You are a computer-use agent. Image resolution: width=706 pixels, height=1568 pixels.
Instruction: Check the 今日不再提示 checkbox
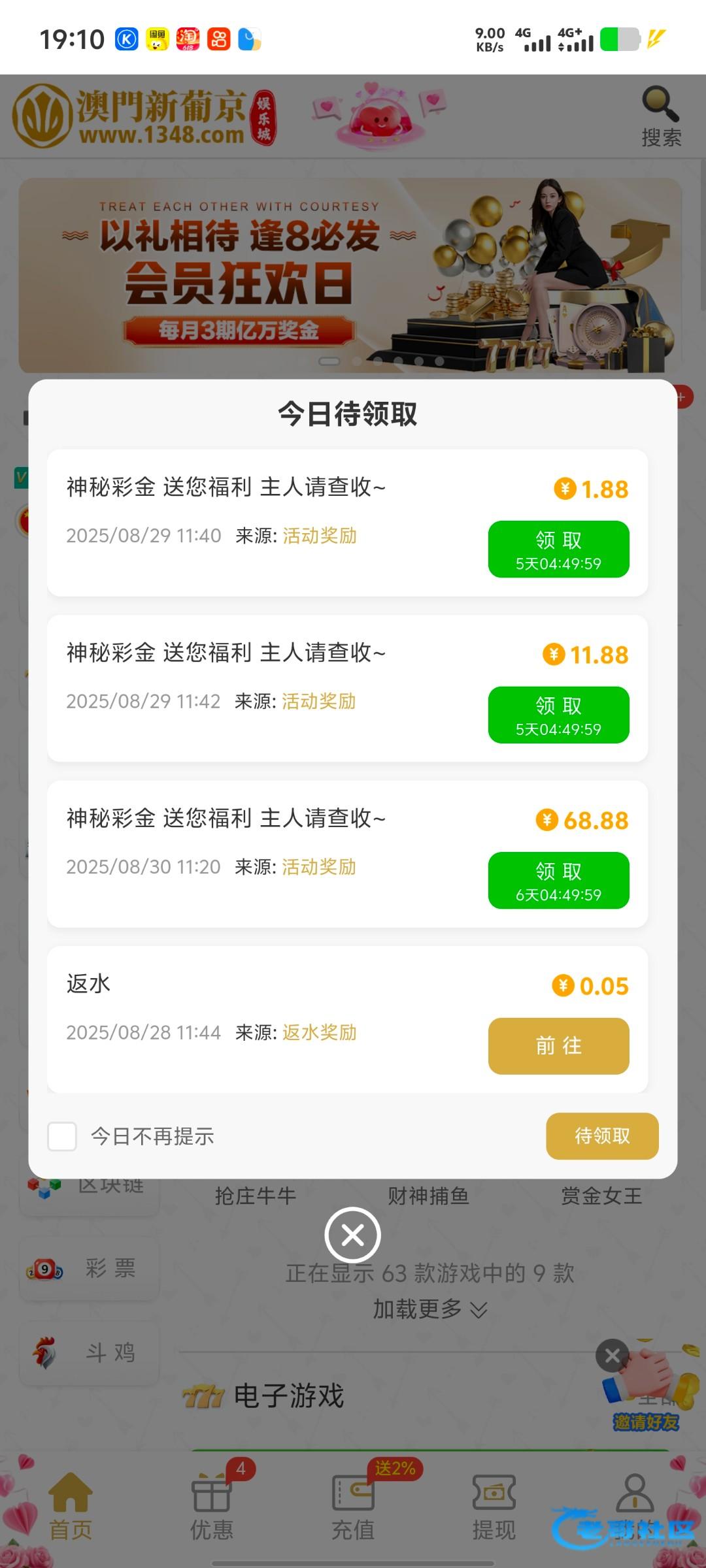point(62,1137)
